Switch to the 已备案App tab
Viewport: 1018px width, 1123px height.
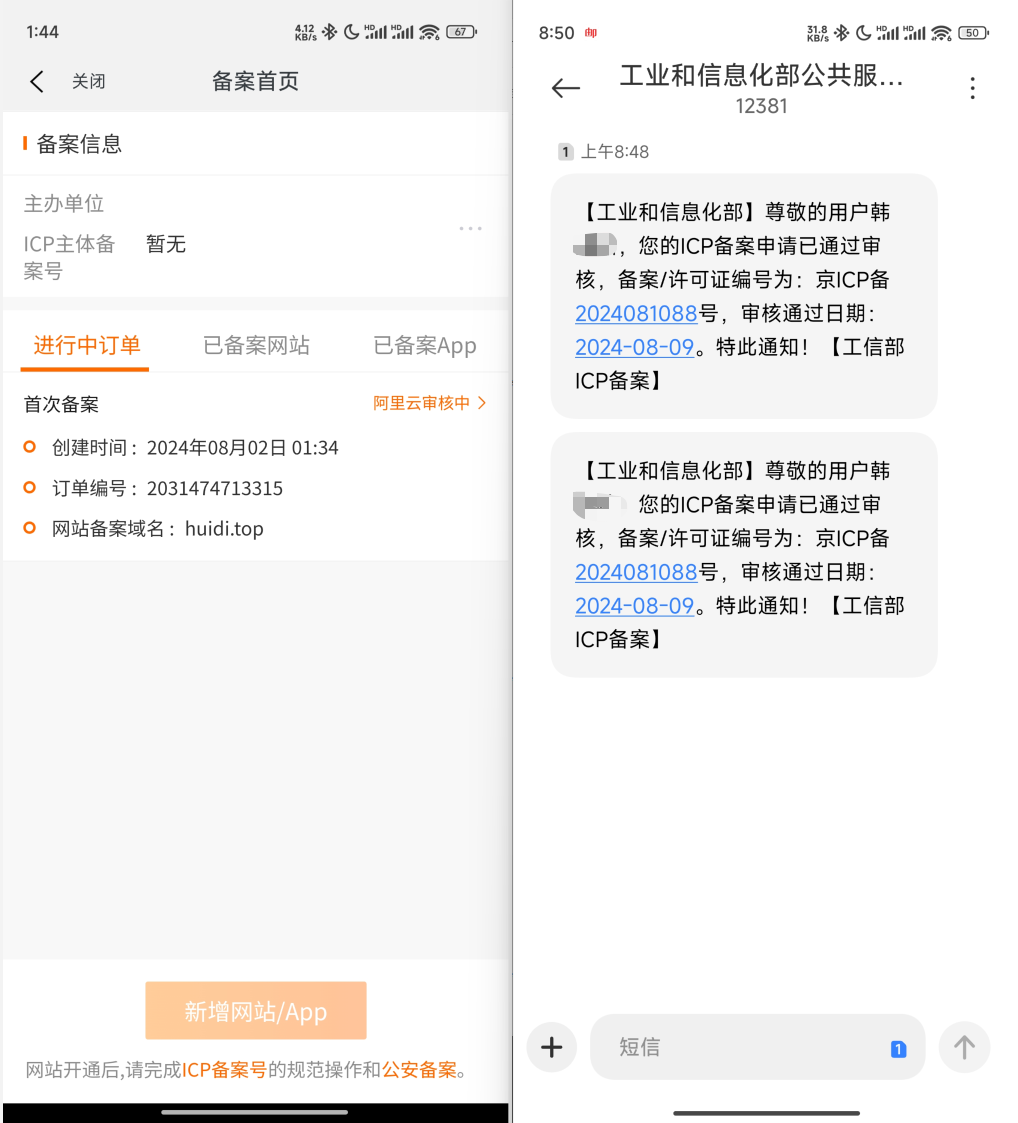click(x=424, y=346)
